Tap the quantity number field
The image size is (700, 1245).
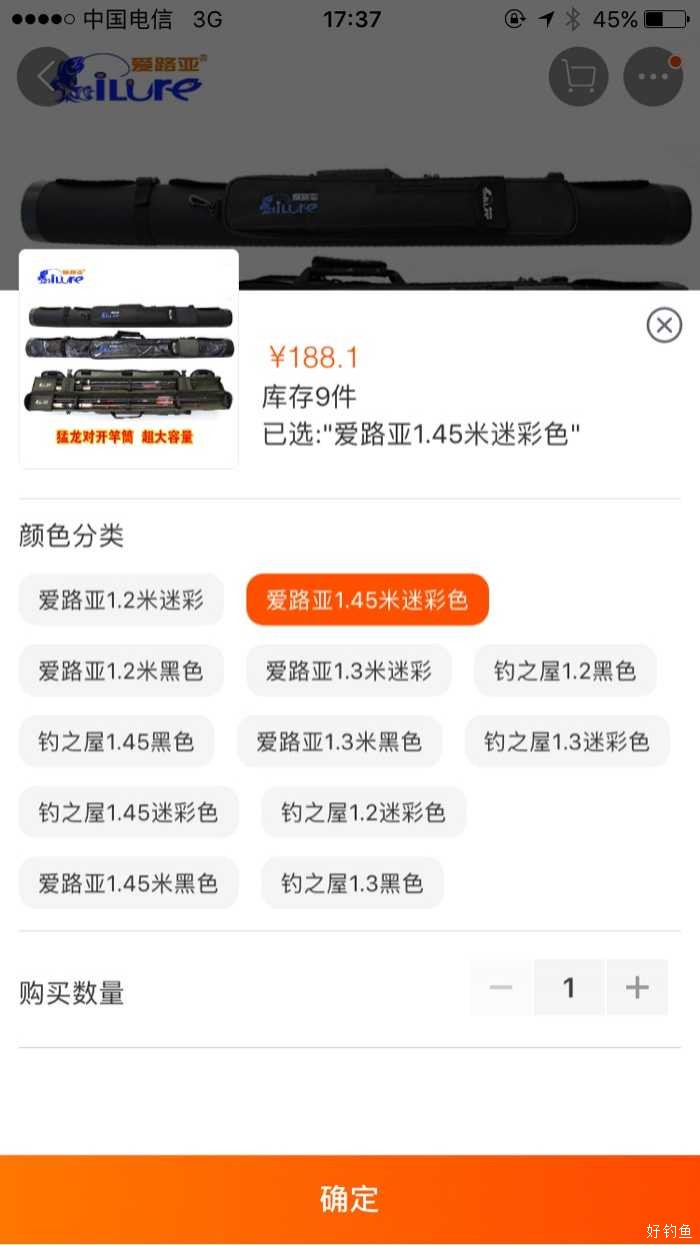click(569, 988)
